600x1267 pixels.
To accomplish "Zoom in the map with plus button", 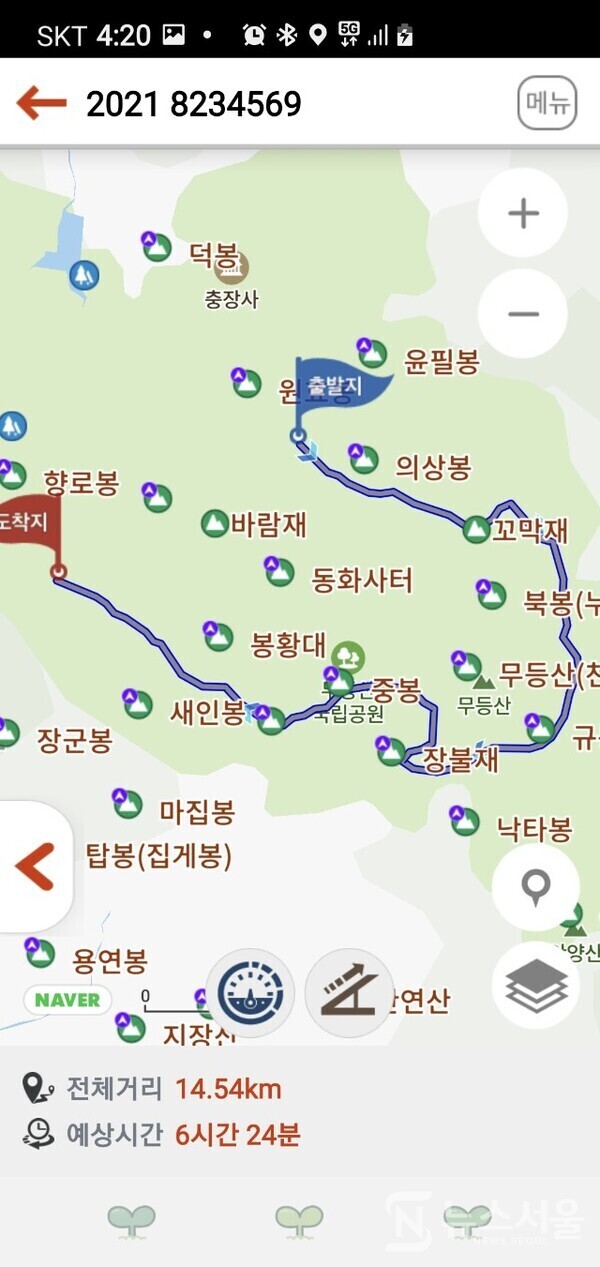I will coord(523,213).
